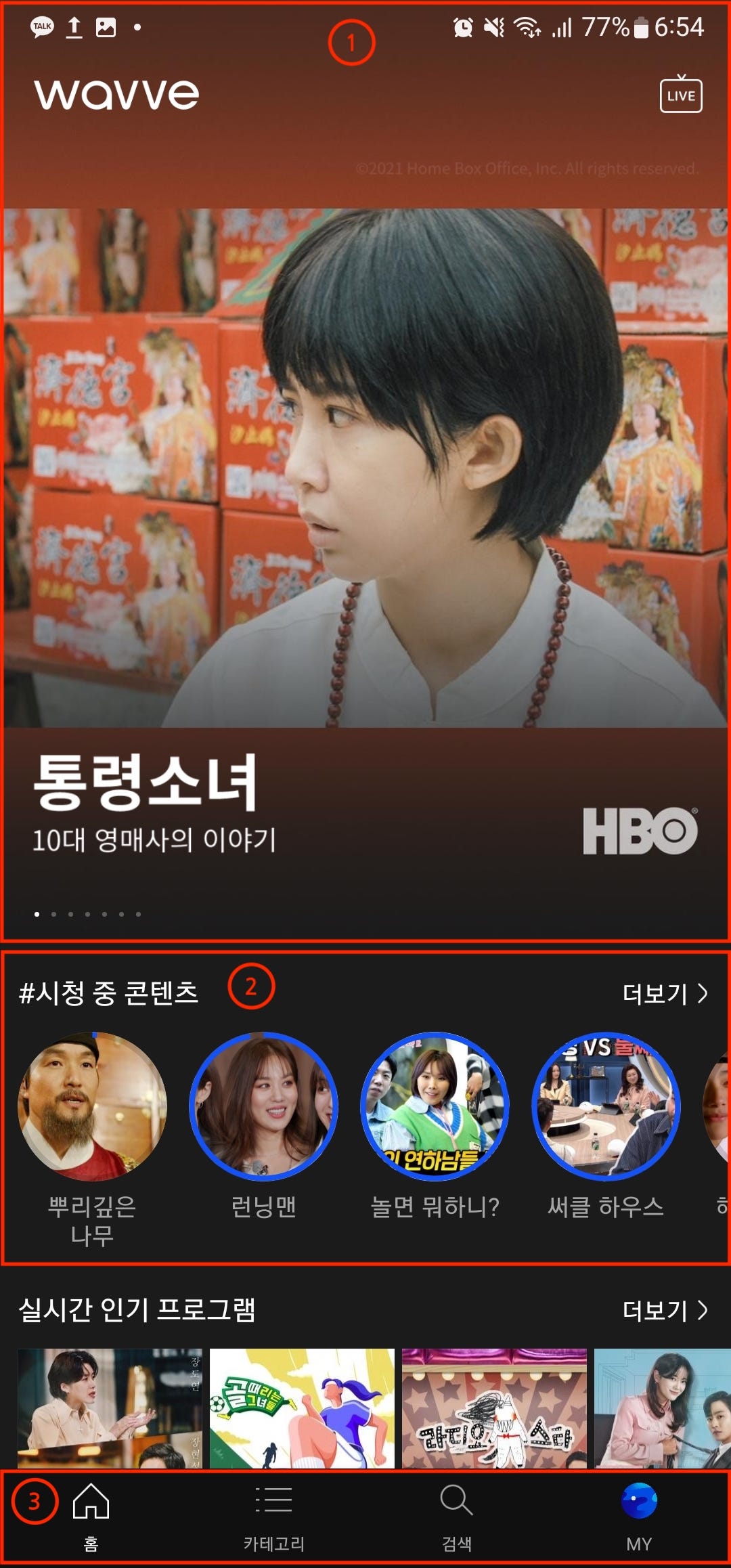731x1568 pixels.
Task: Continue watching 런닝맨
Action: click(263, 1106)
